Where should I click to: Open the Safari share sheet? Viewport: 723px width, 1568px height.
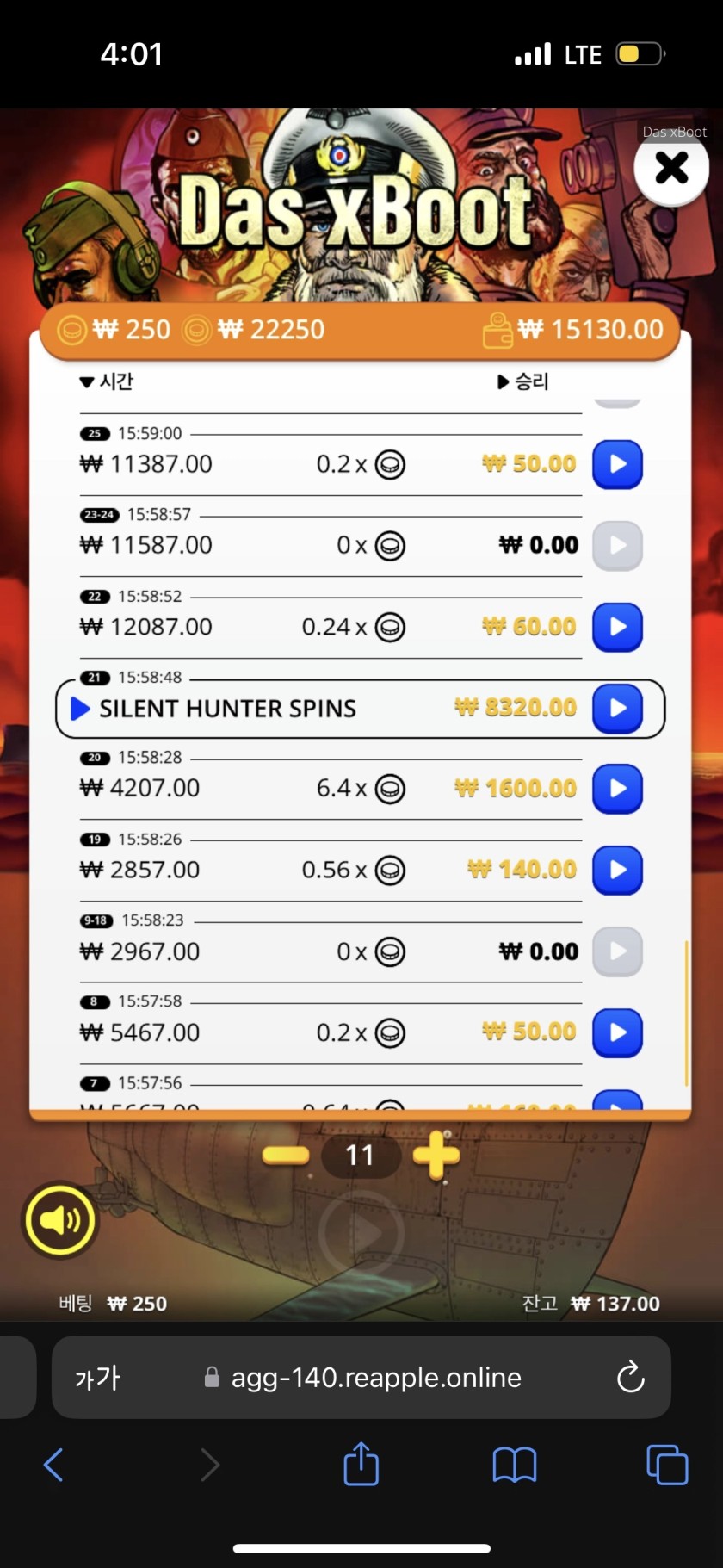pos(361,1464)
